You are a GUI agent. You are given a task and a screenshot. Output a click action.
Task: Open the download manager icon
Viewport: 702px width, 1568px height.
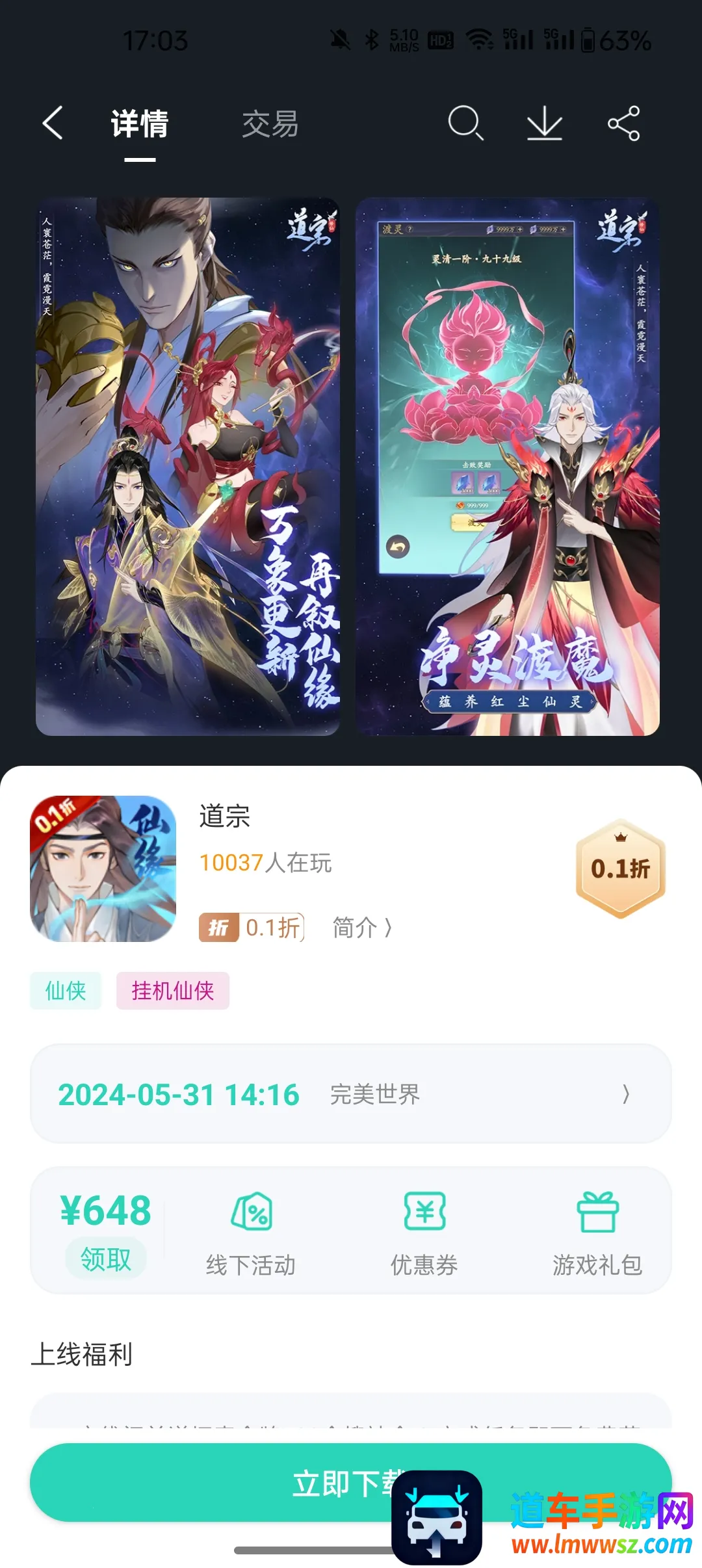click(x=544, y=123)
